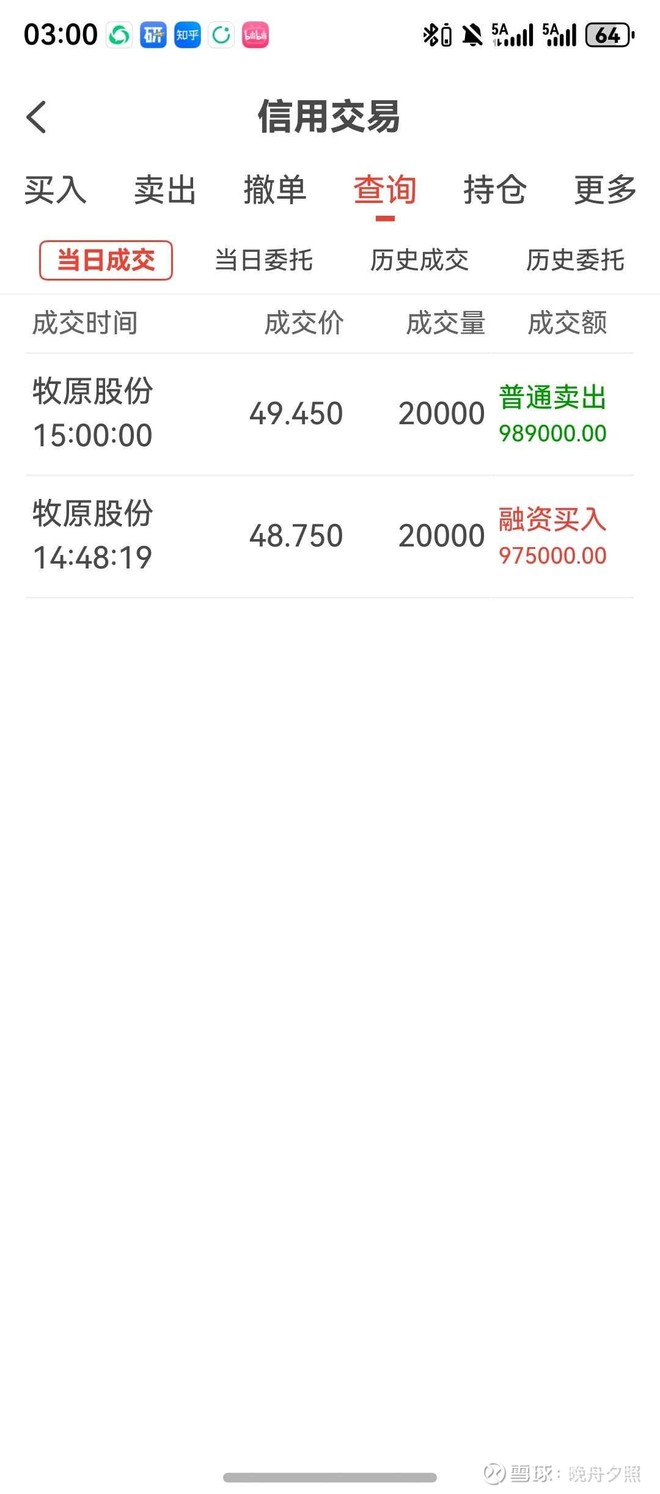
Task: Open the 14:48:19 牧原股份 融资买入 record
Action: pos(330,536)
